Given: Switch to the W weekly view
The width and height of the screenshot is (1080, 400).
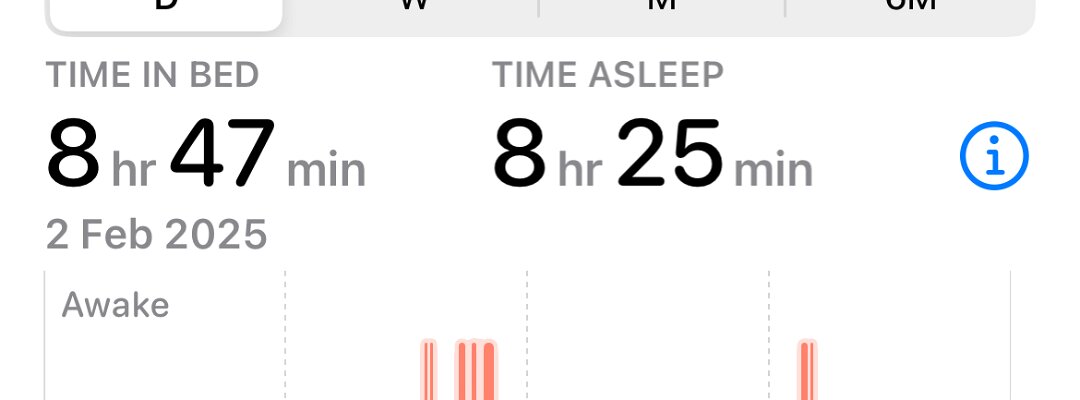Looking at the screenshot, I should (x=414, y=8).
